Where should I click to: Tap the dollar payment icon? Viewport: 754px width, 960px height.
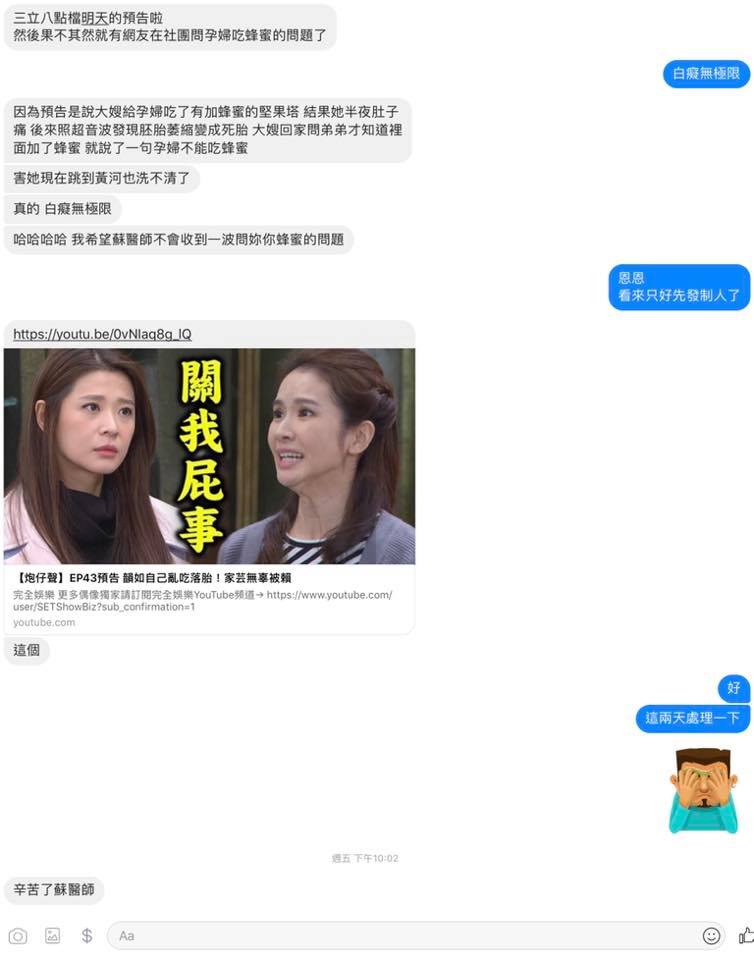pyautogui.click(x=87, y=936)
